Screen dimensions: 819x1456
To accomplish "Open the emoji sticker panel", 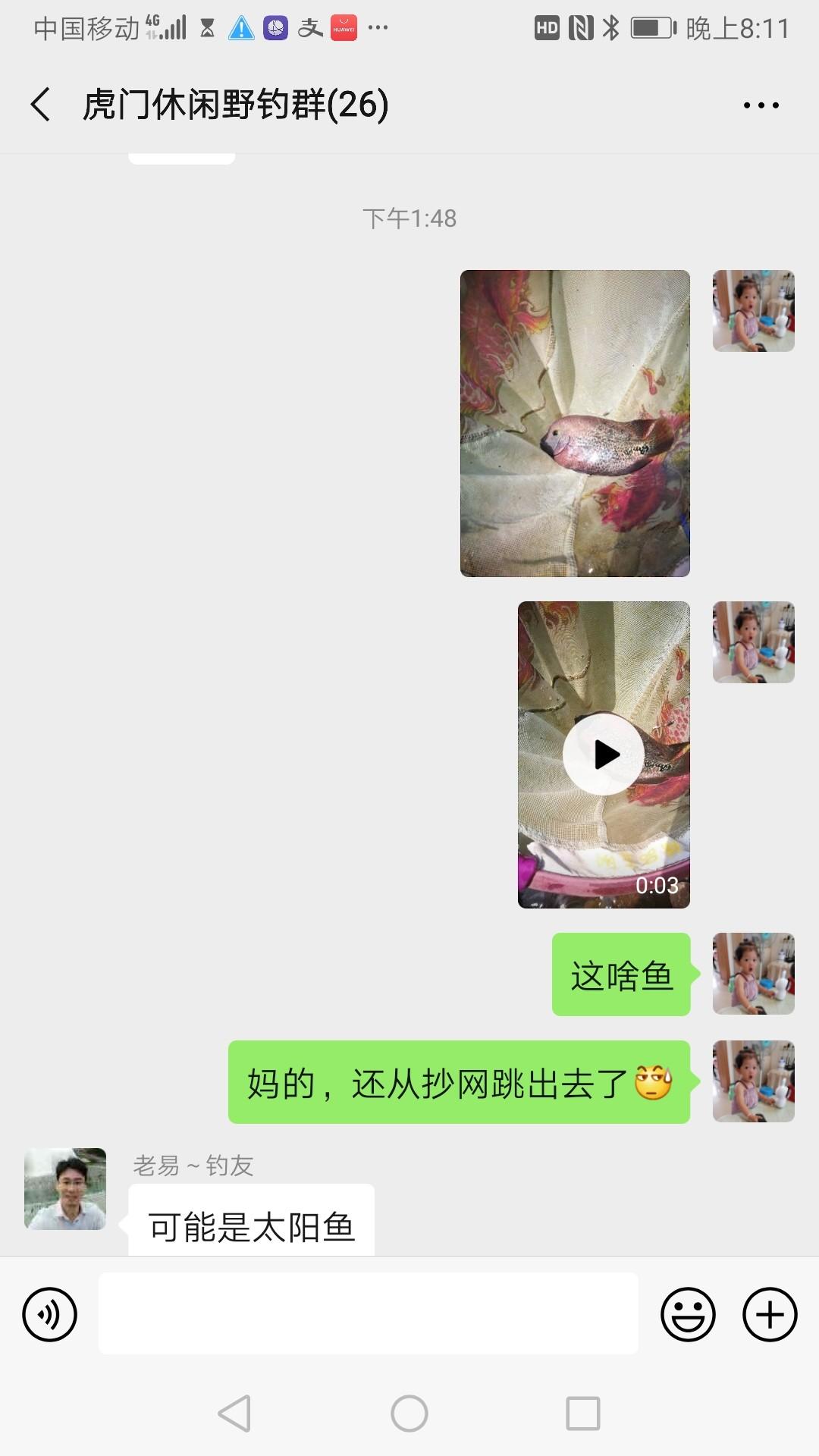I will [688, 1314].
